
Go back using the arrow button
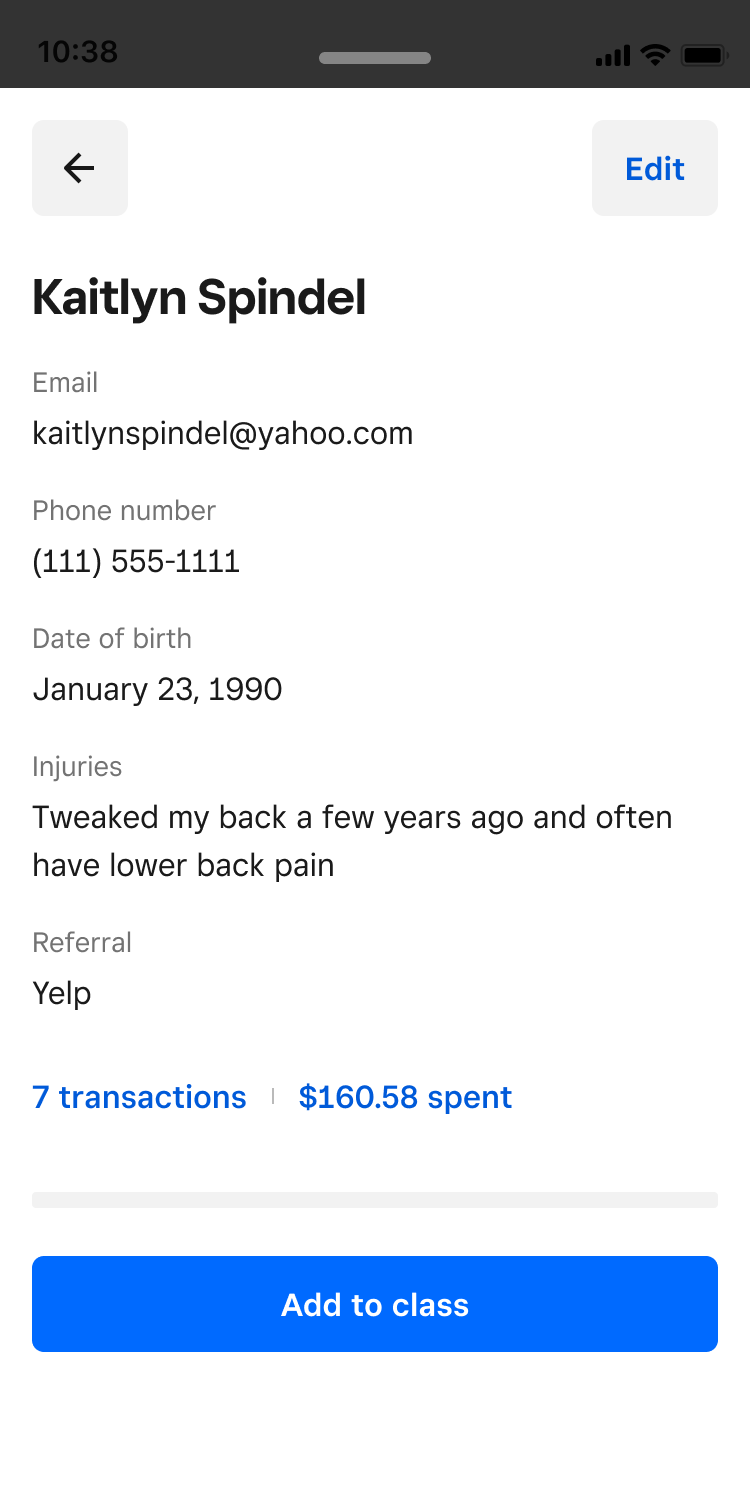click(x=80, y=168)
